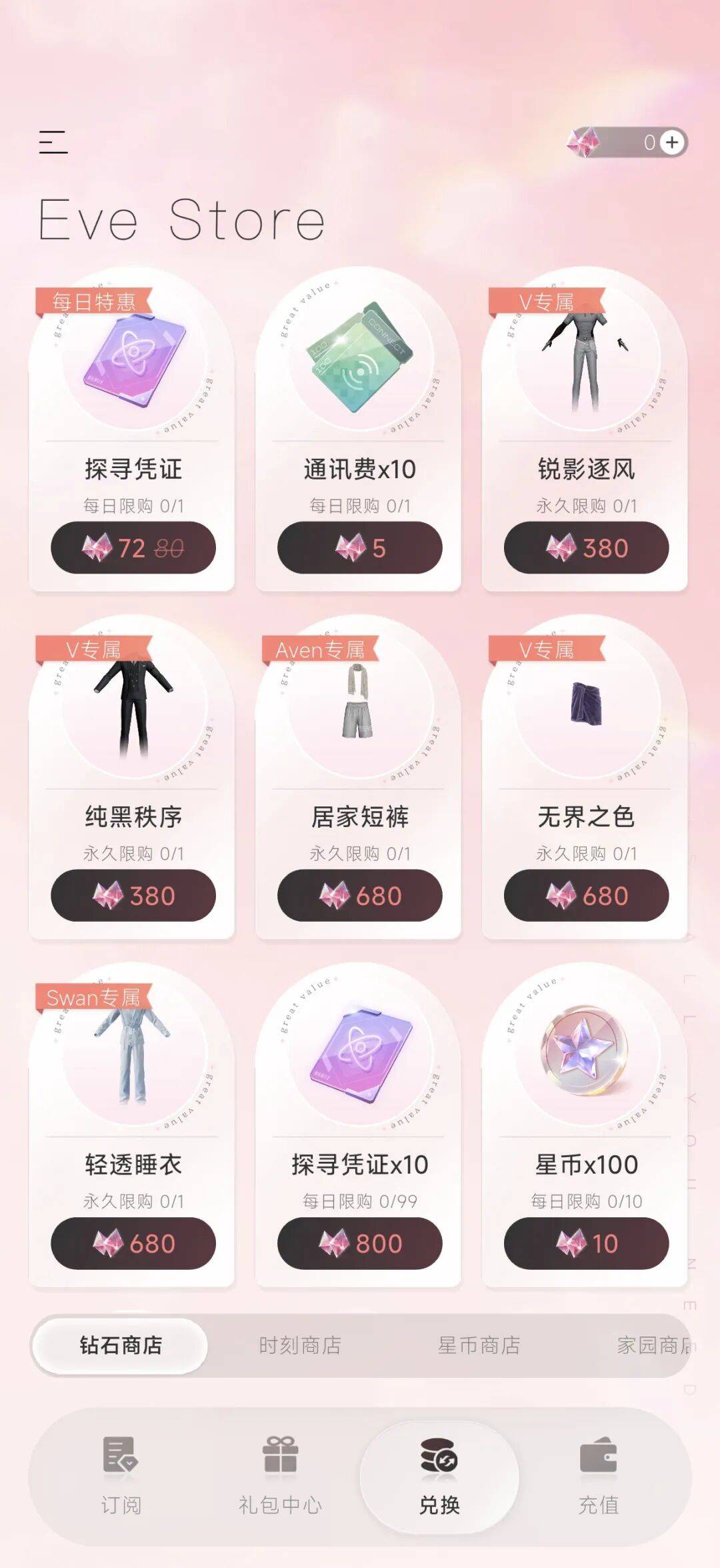The width and height of the screenshot is (720, 1568).
Task: Open the 锐影逐风 outfit card
Action: pyautogui.click(x=585, y=428)
